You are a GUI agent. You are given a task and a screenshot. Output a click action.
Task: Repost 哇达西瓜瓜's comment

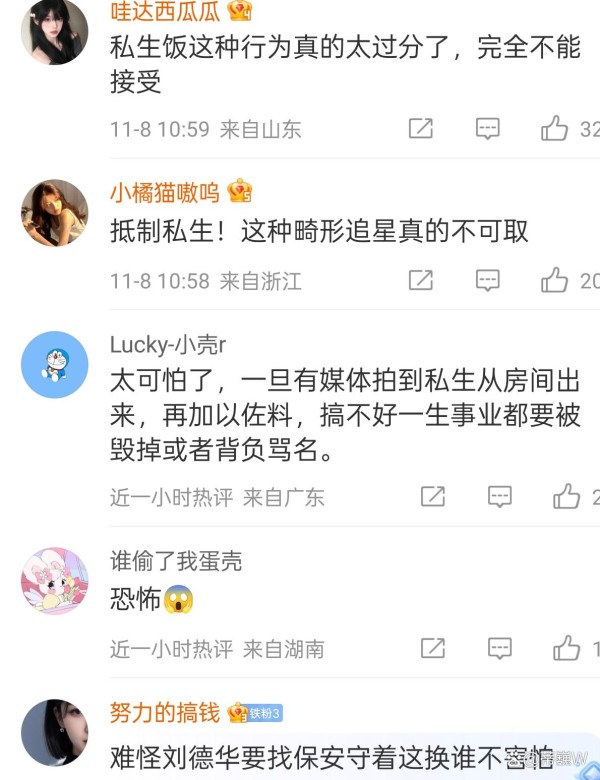point(421,128)
